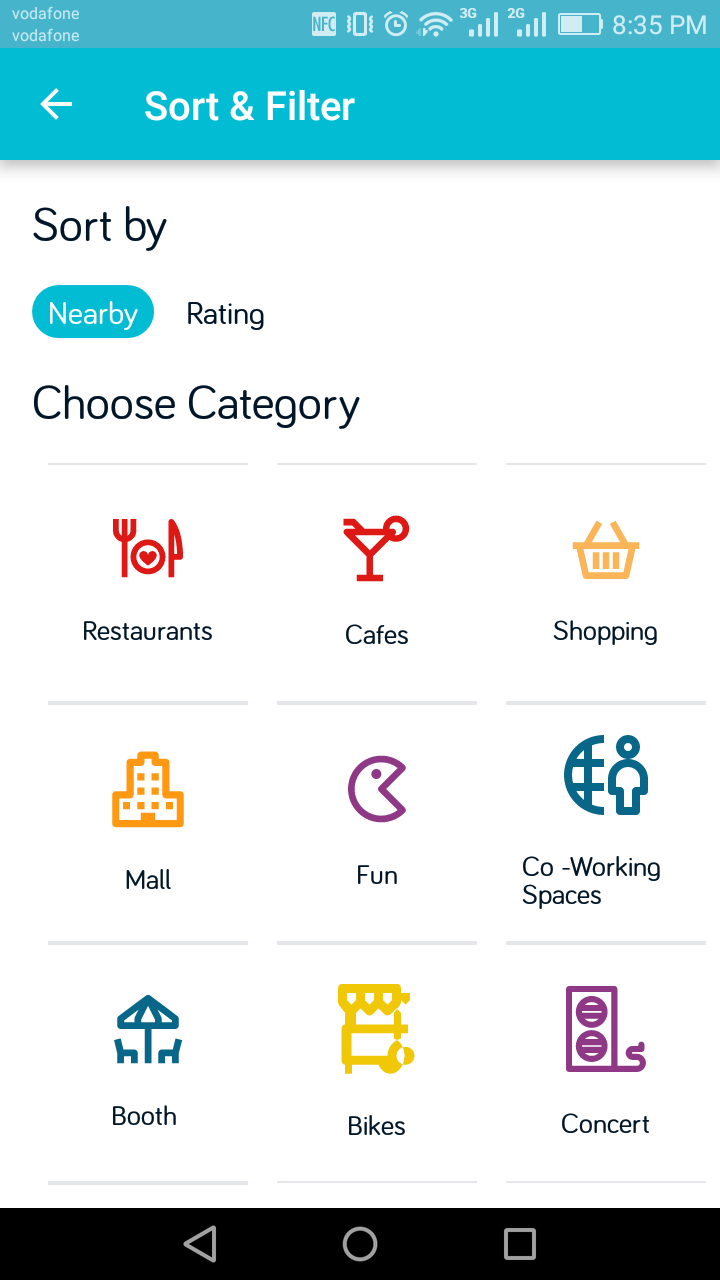Tap the system home button
Screen dimensions: 720x1280
coord(360,1244)
